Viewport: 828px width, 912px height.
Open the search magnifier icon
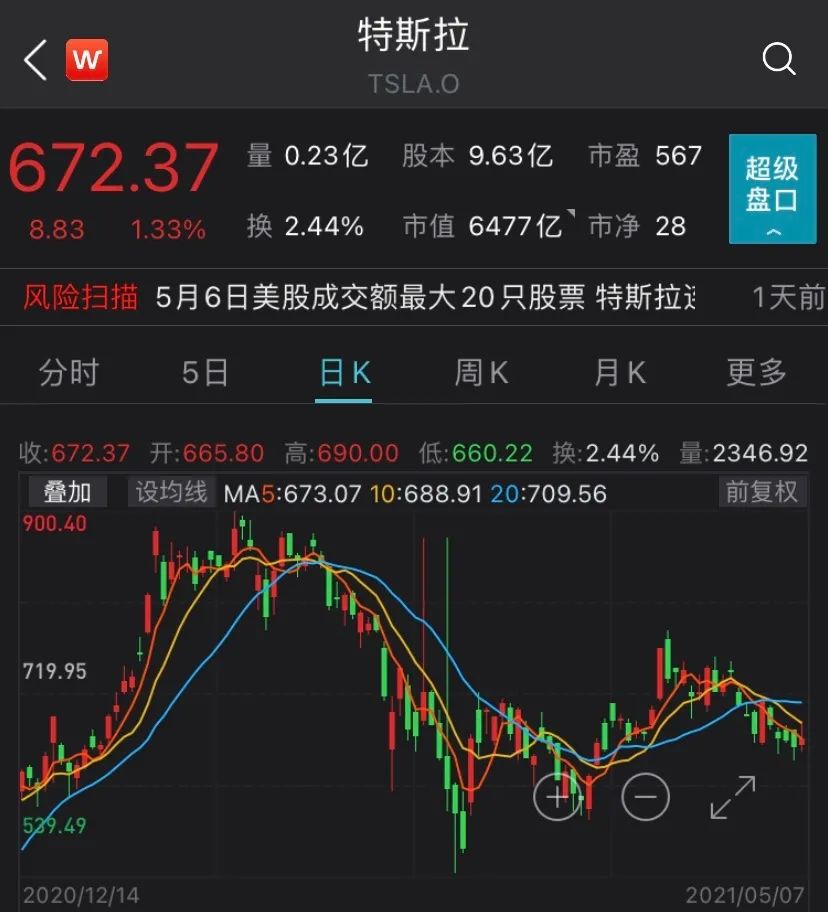click(779, 60)
